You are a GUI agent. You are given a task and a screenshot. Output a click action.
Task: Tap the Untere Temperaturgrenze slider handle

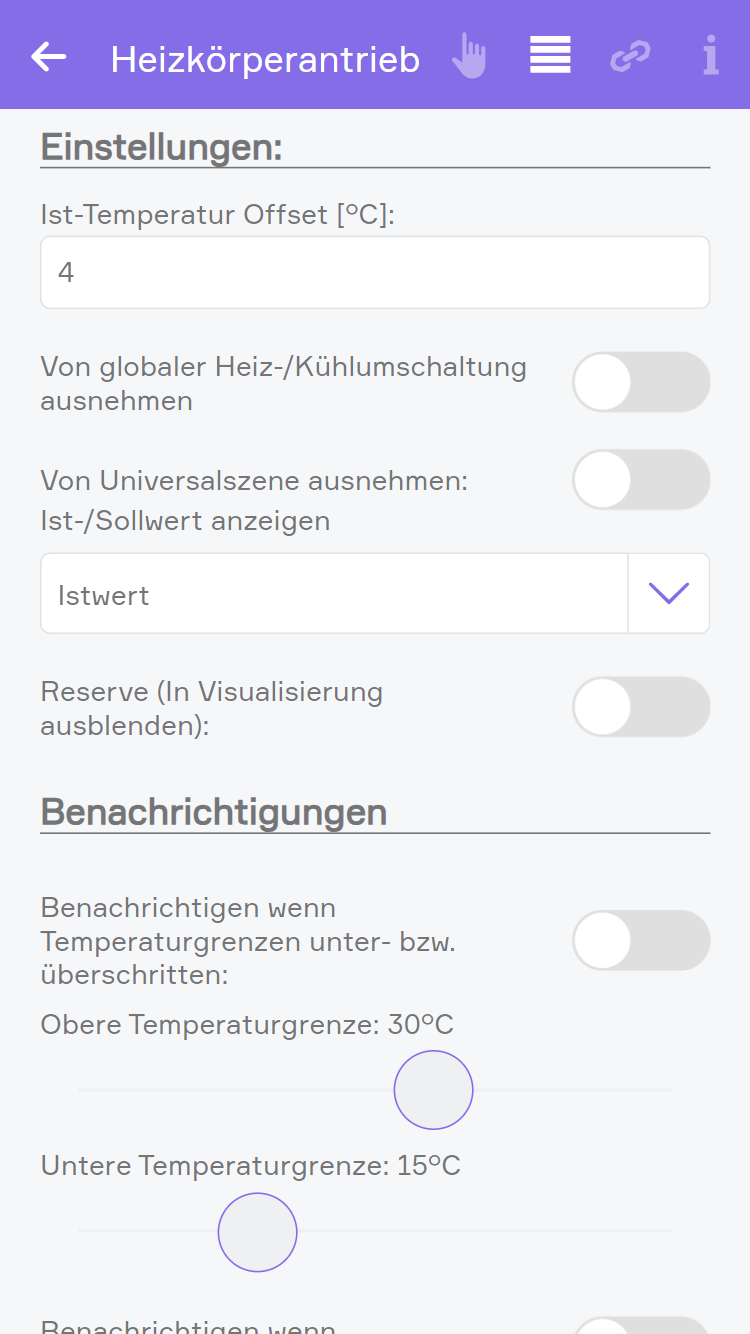(x=258, y=1232)
